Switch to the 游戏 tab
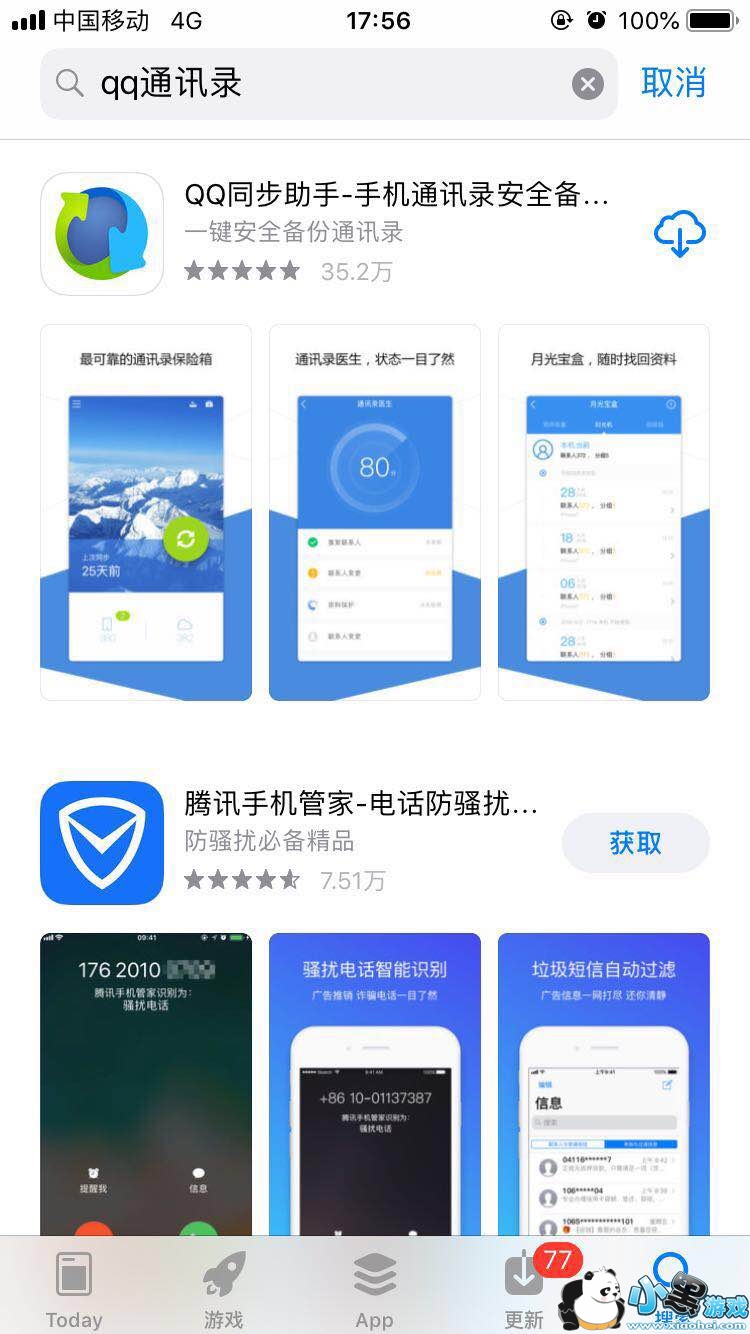Image resolution: width=750 pixels, height=1334 pixels. [224, 1289]
